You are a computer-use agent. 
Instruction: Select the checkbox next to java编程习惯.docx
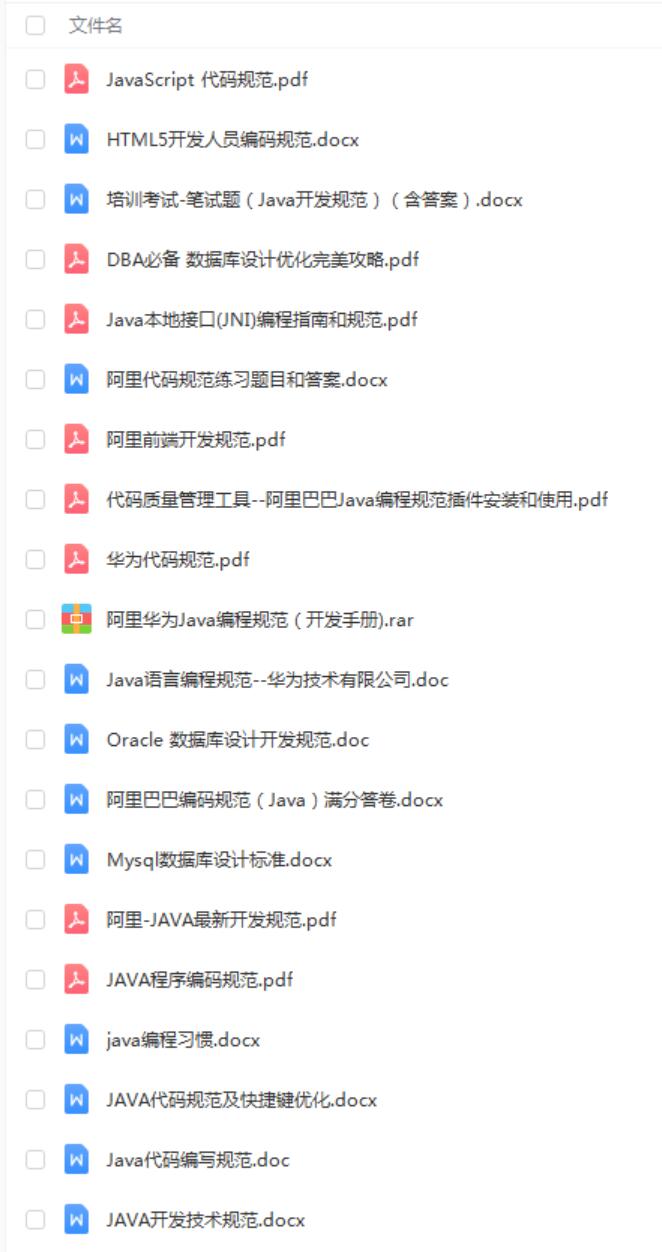[x=36, y=1040]
